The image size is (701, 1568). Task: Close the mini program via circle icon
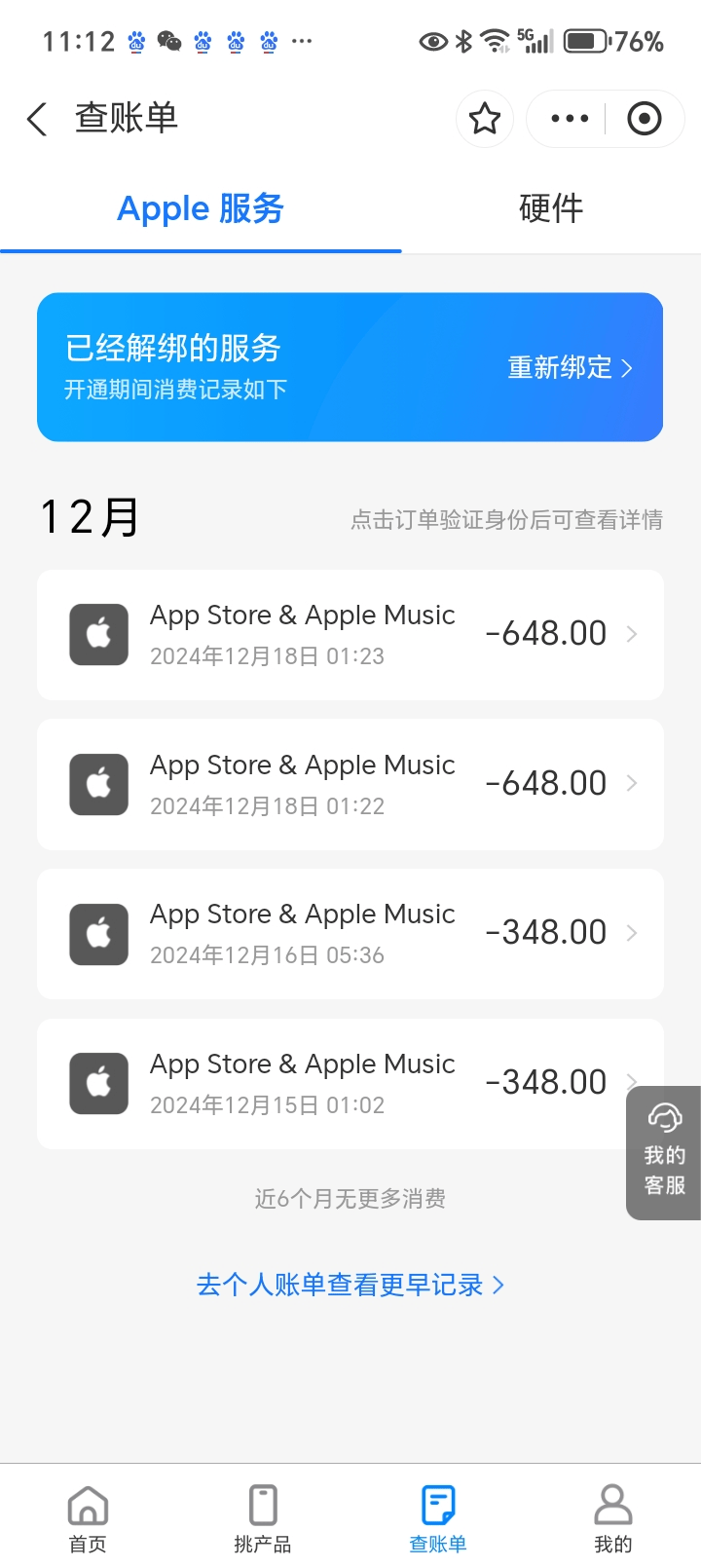(x=645, y=119)
